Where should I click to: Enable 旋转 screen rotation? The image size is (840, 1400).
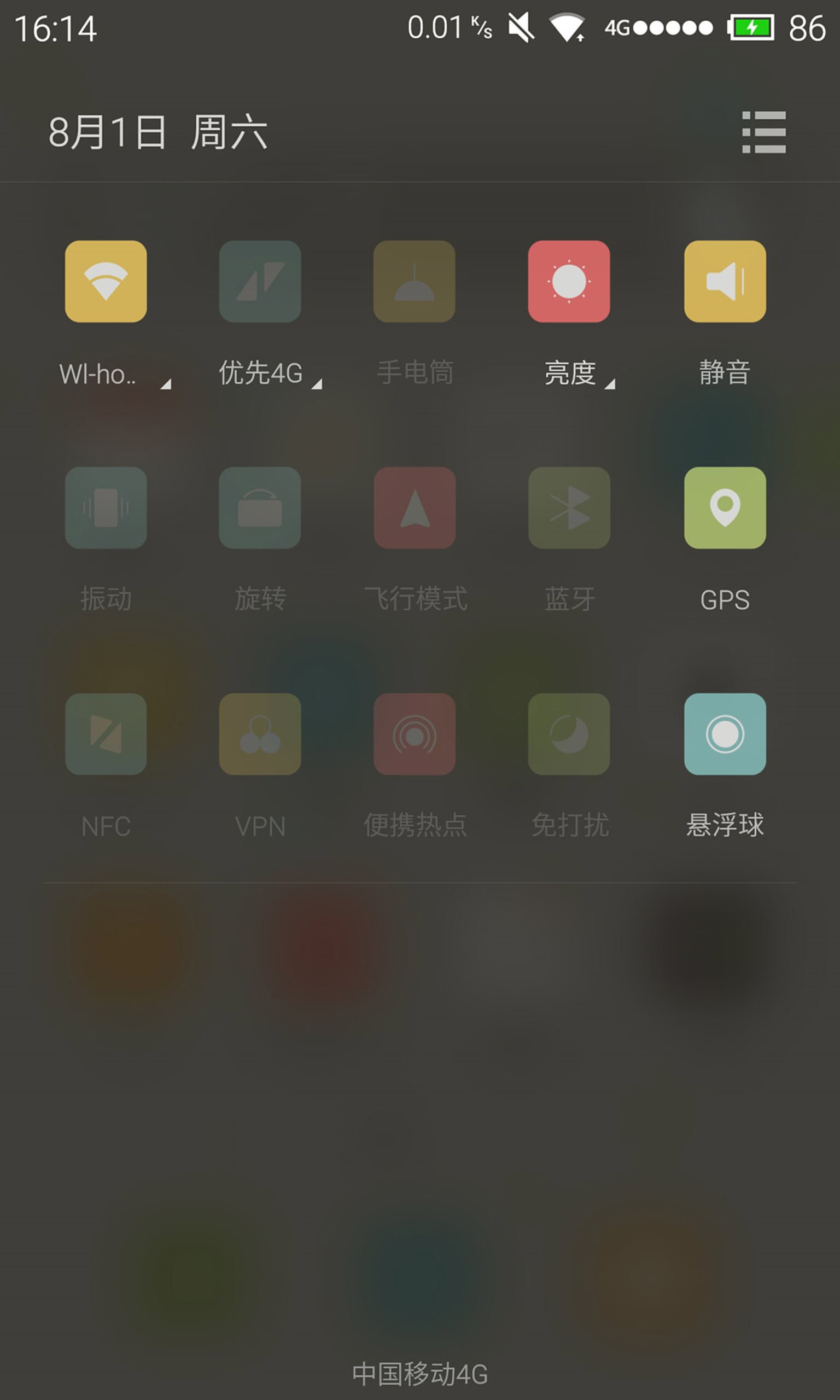260,507
